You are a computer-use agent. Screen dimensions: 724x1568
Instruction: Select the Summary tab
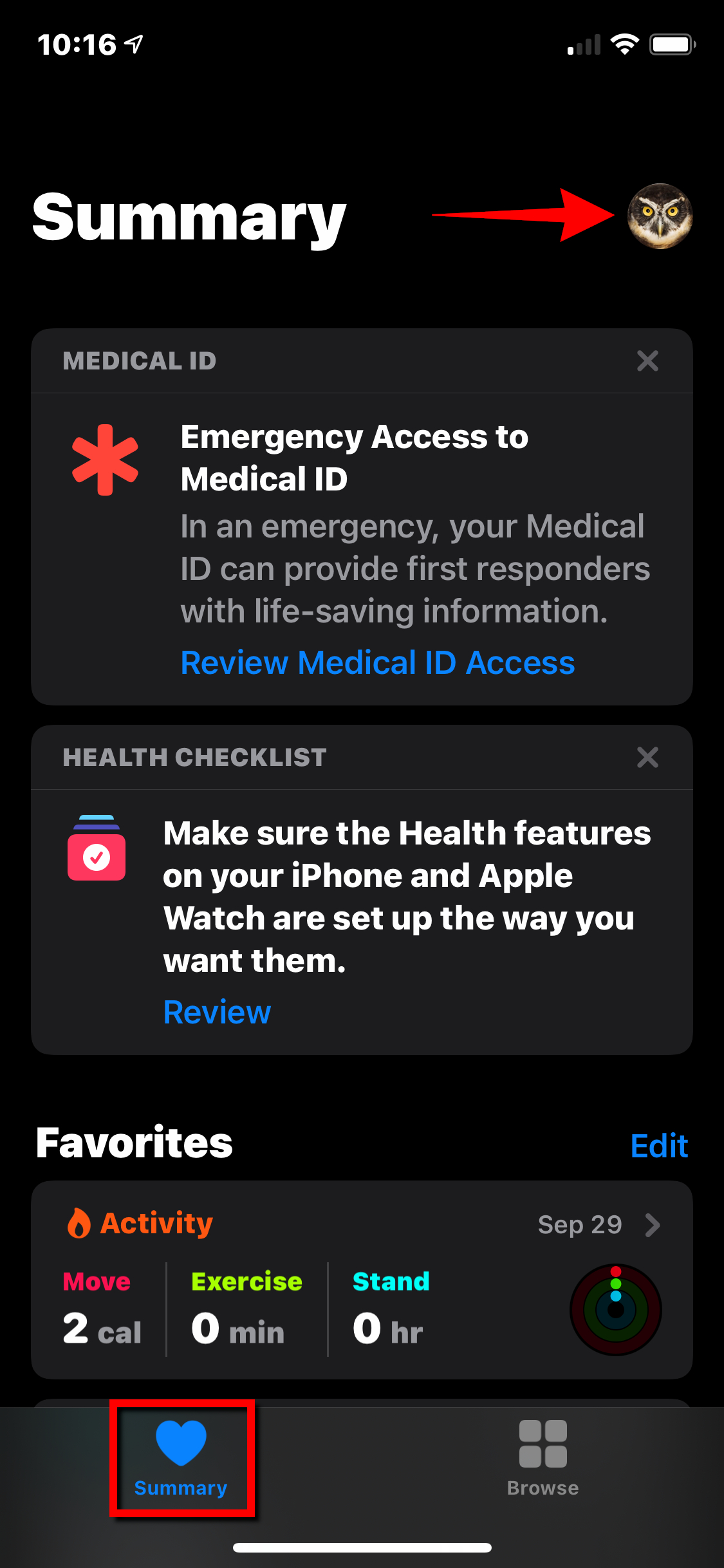[x=181, y=1459]
